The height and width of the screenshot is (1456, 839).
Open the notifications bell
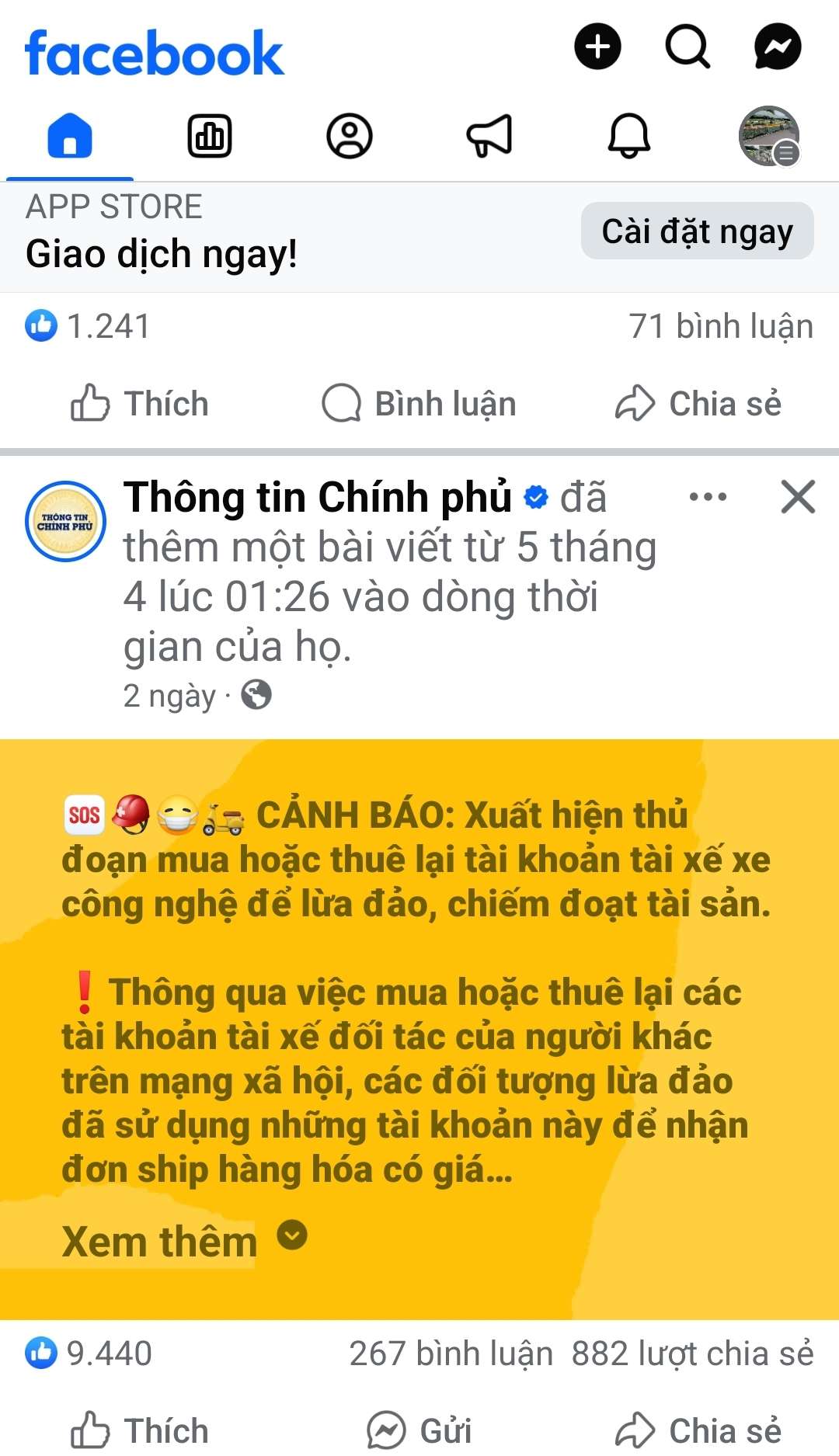point(628,136)
